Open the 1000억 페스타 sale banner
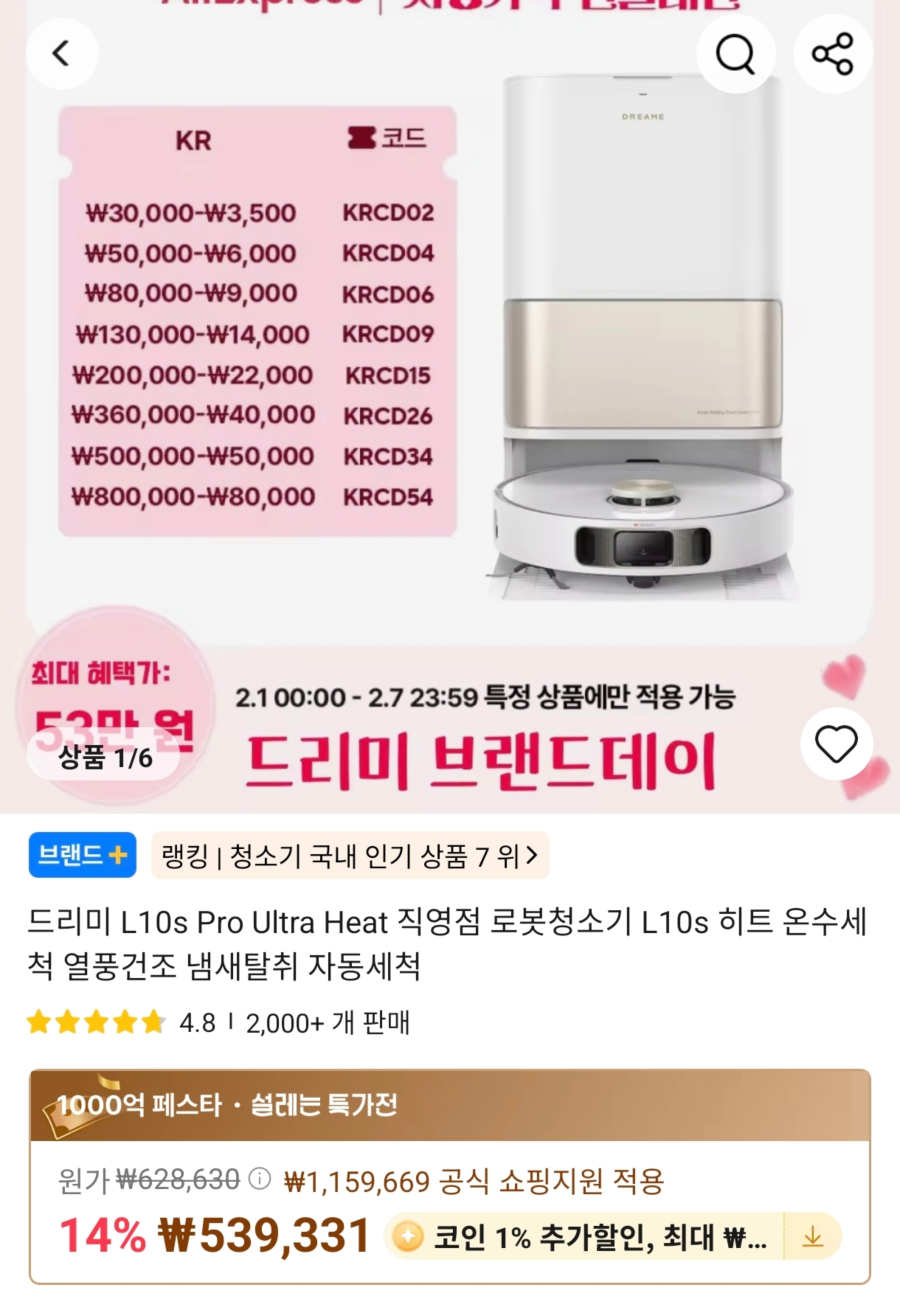Image resolution: width=900 pixels, height=1310 pixels. [450, 1106]
